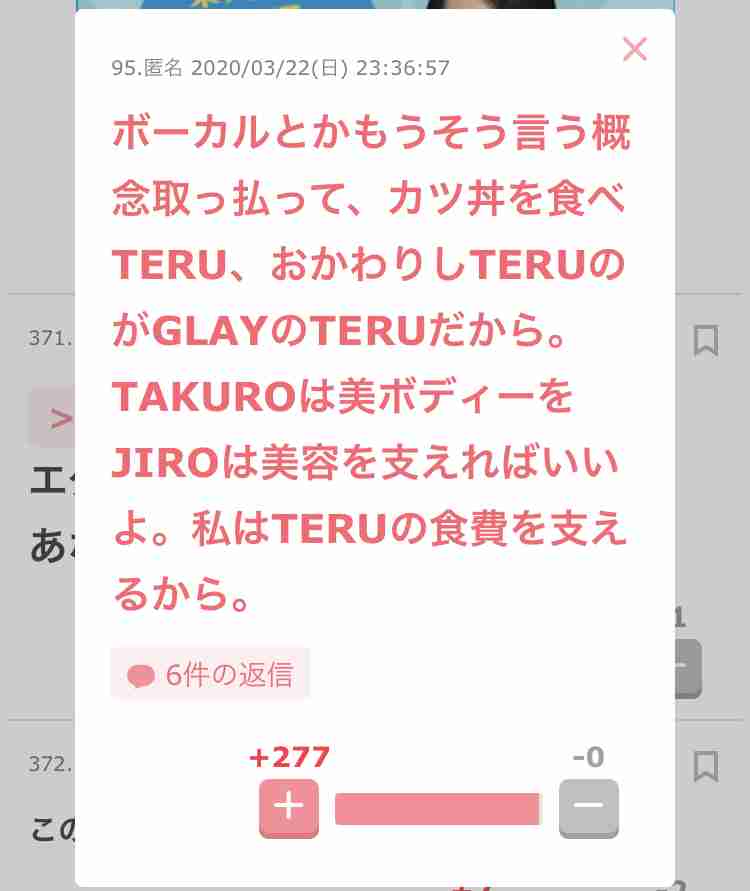
Task: Bookmark comment 372
Action: [x=706, y=767]
